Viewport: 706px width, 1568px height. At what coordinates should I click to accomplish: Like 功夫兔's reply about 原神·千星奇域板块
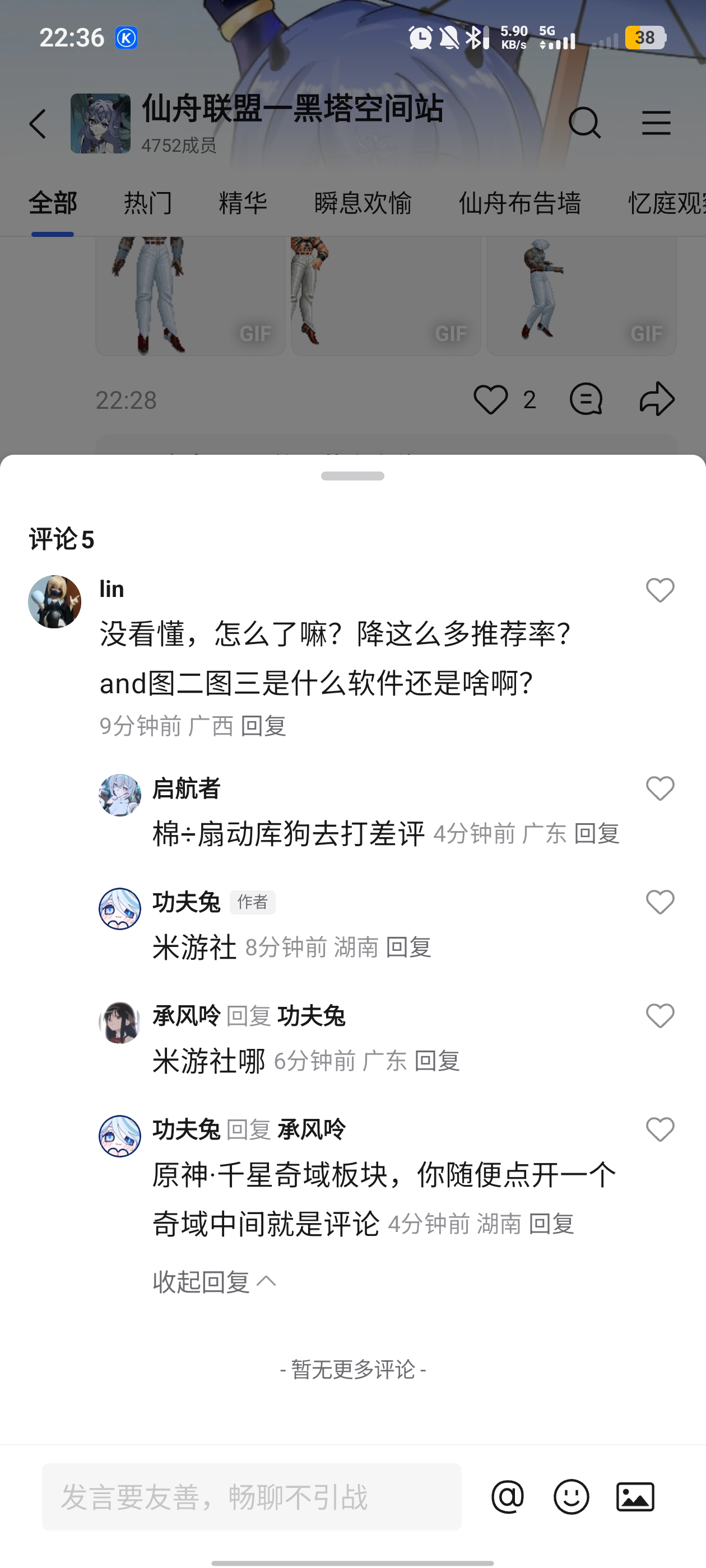click(659, 1130)
